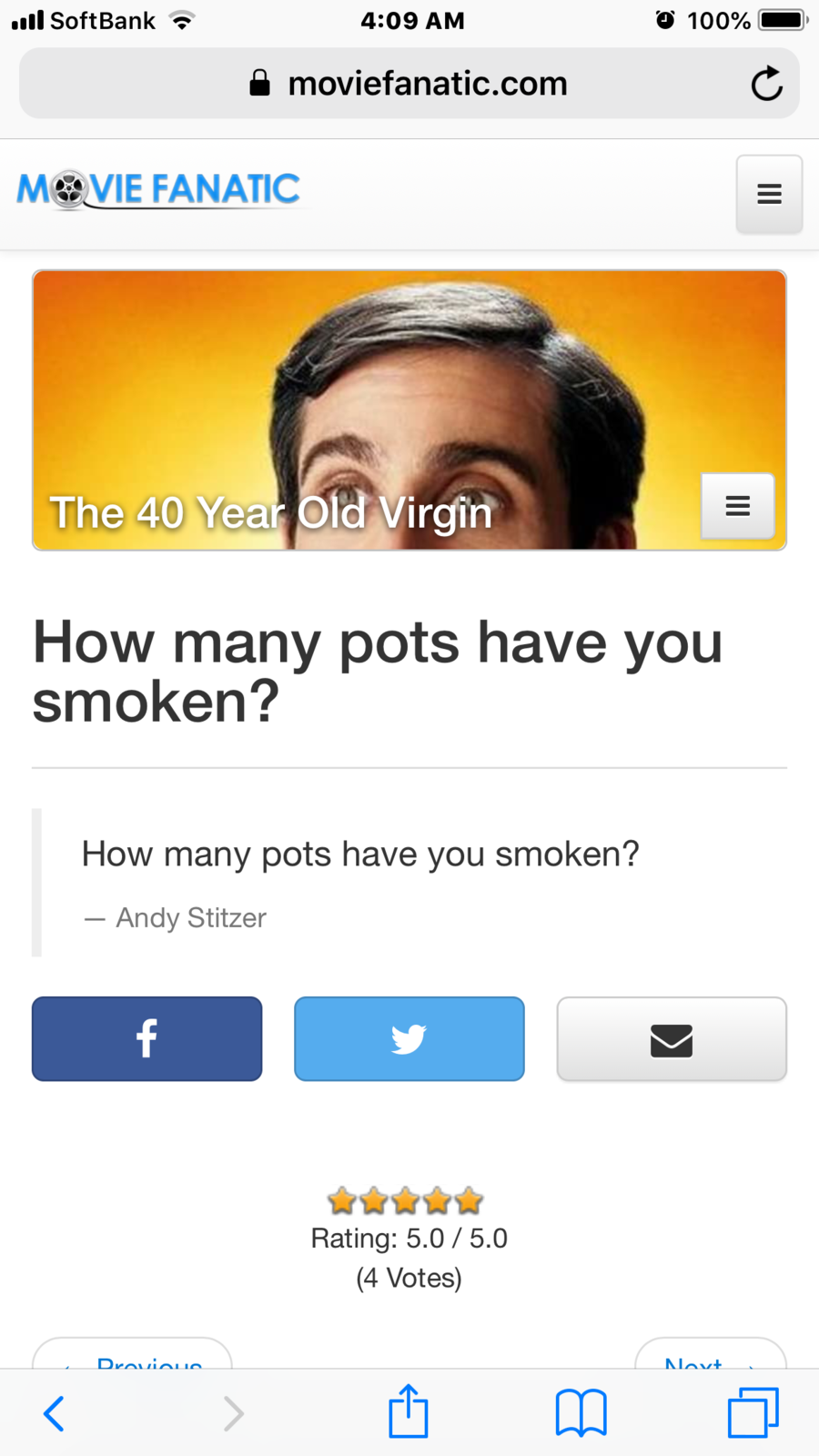The height and width of the screenshot is (1456, 819).
Task: Tweet this quote on Twitter
Action: coord(409,1038)
